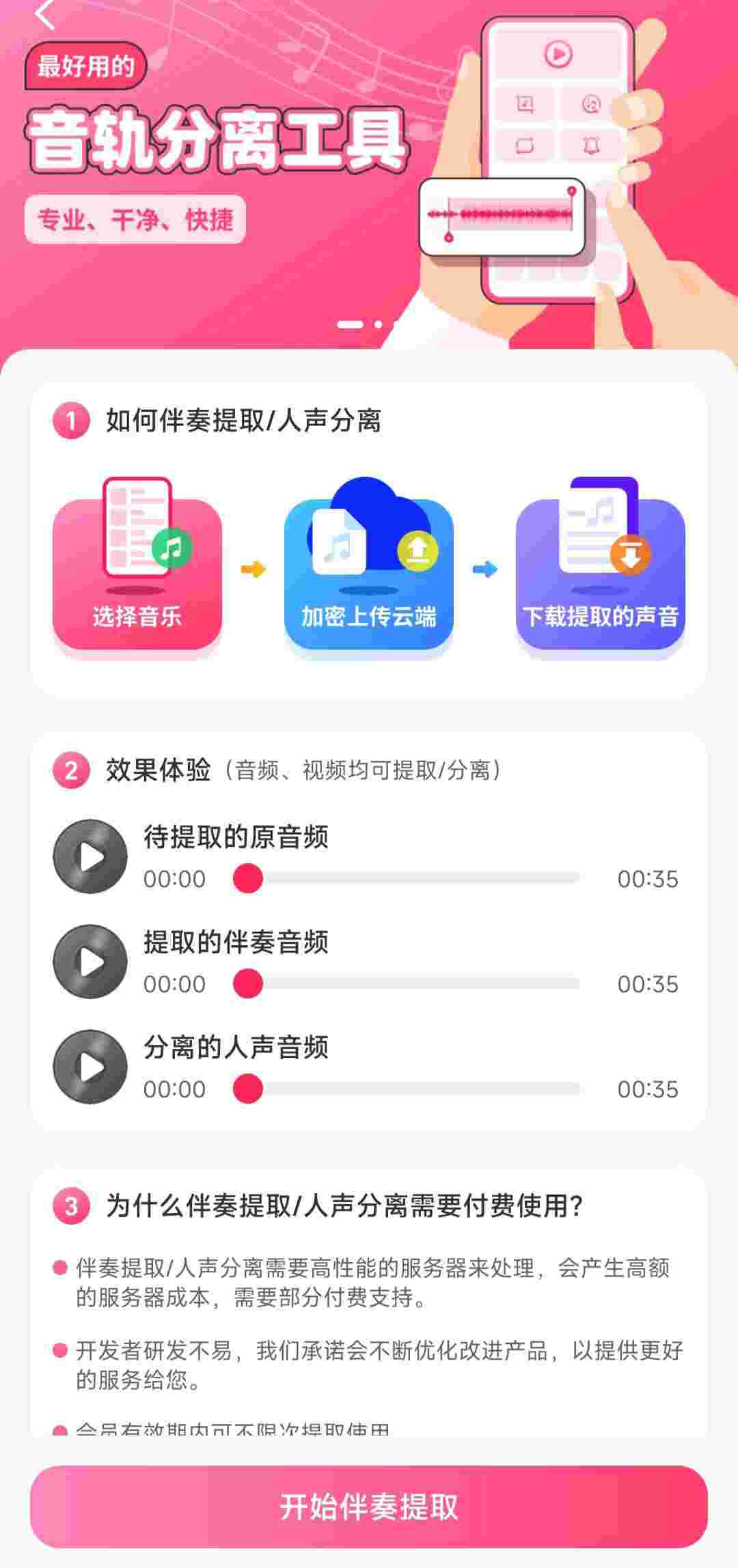Viewport: 738px width, 1568px height.
Task: Go back using the top-left arrow
Action: pyautogui.click(x=45, y=14)
